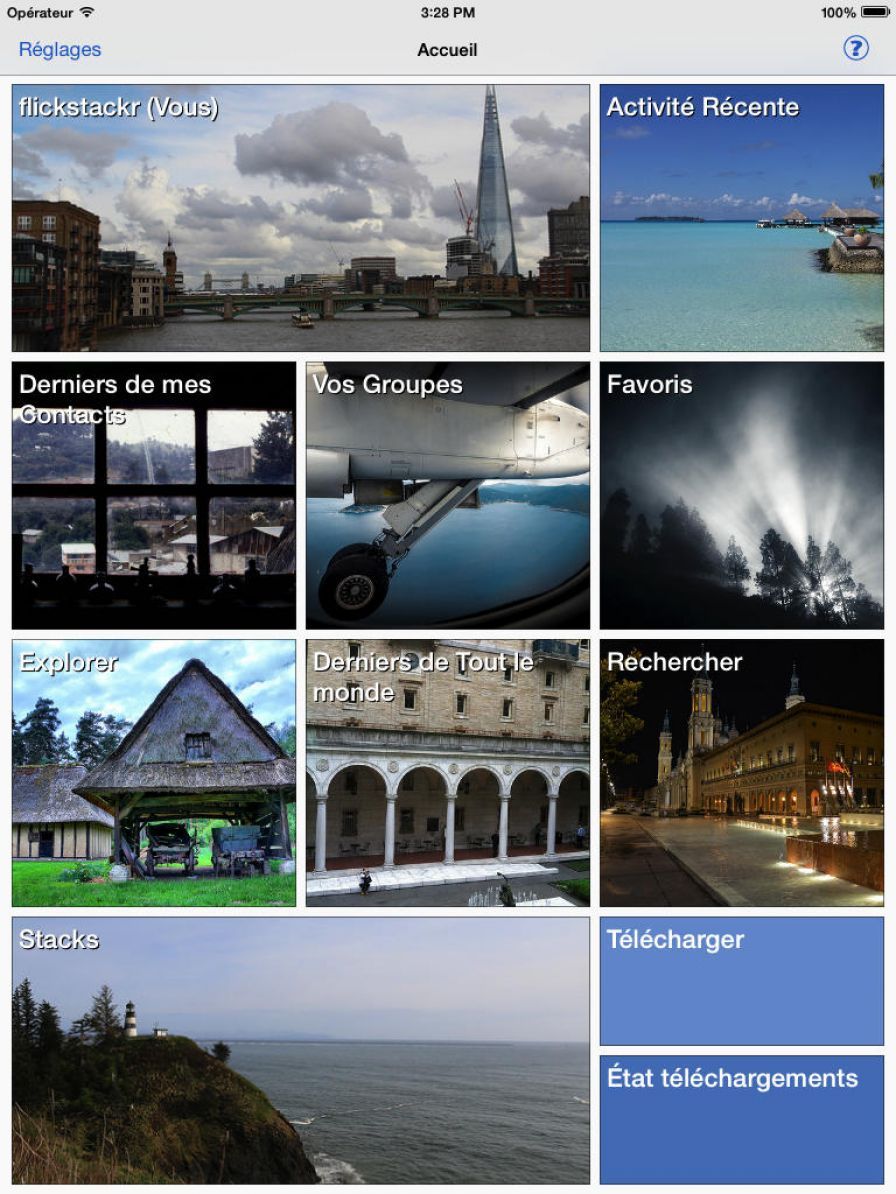Open the Rechercher search tile
Screen dimensions: 896x1194
pos(744,770)
